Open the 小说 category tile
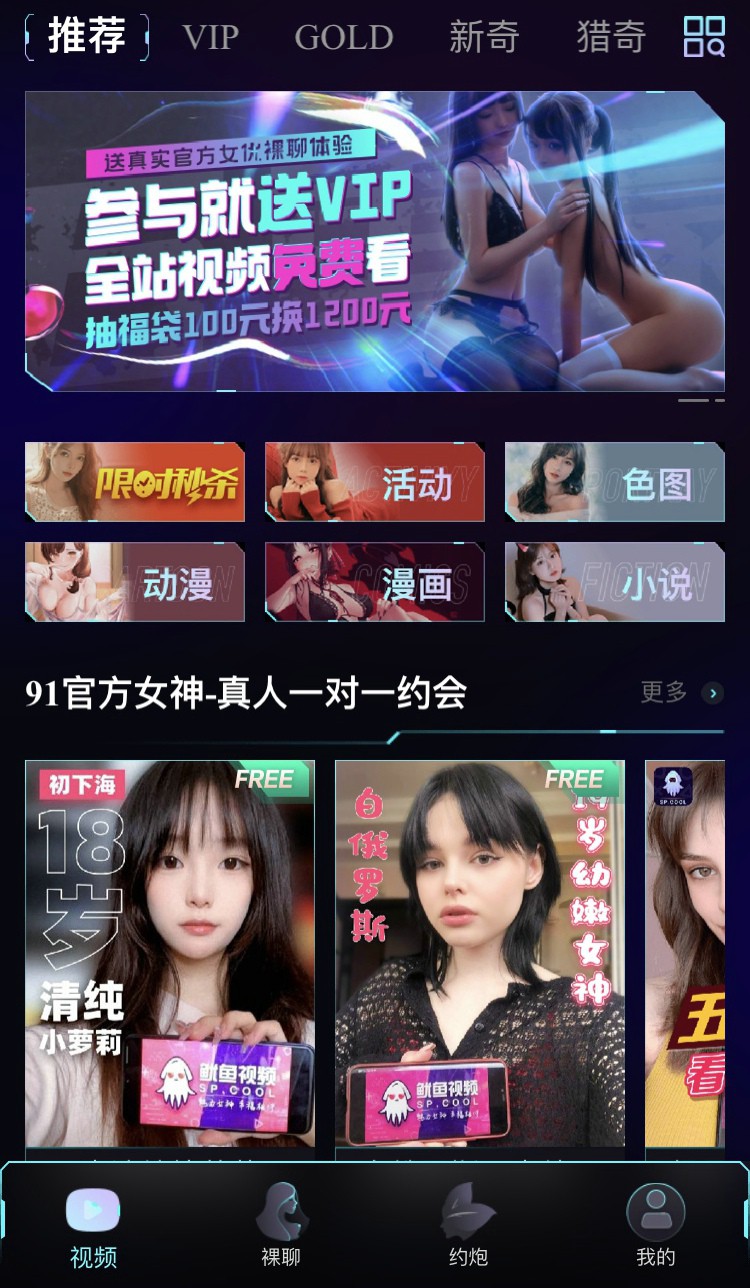Viewport: 750px width, 1288px height. pyautogui.click(x=615, y=582)
